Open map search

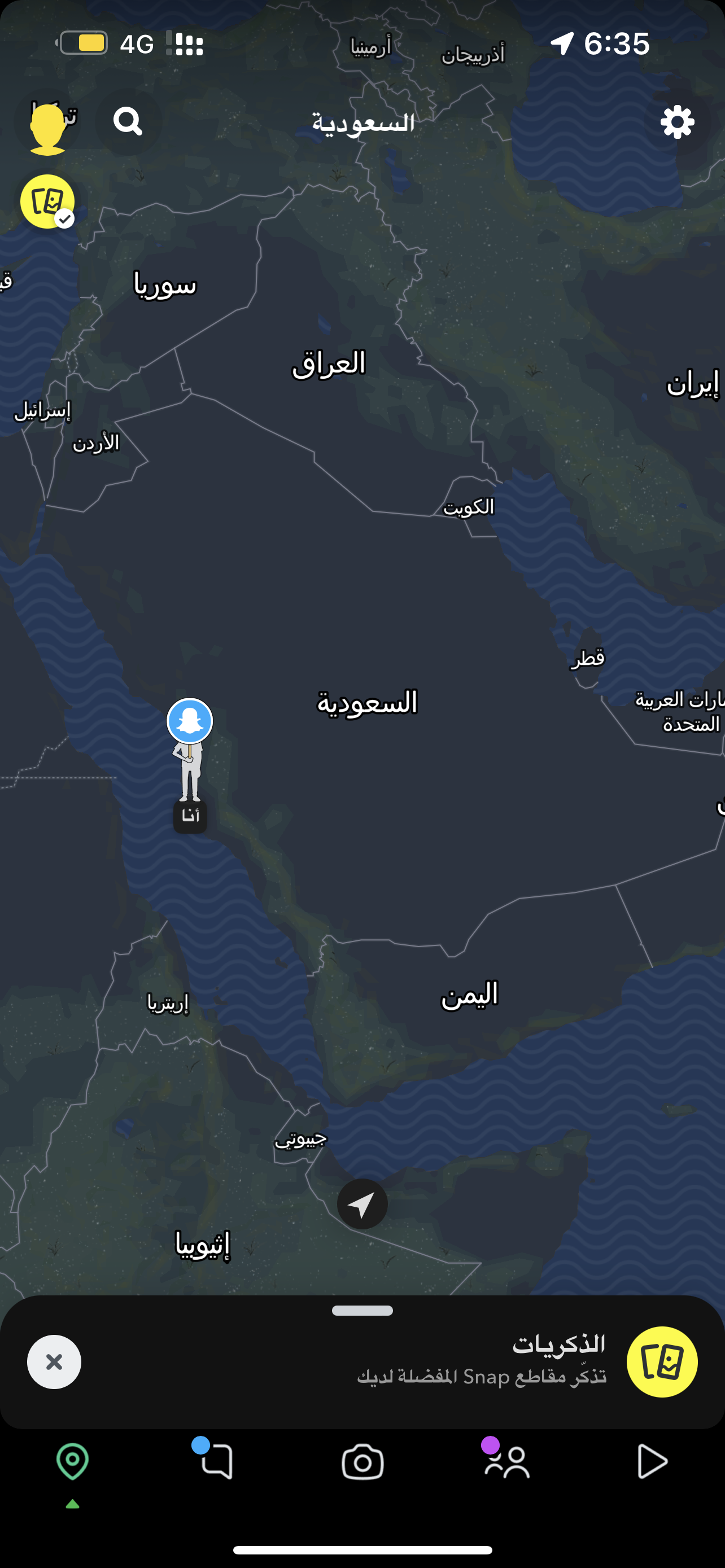click(x=128, y=122)
